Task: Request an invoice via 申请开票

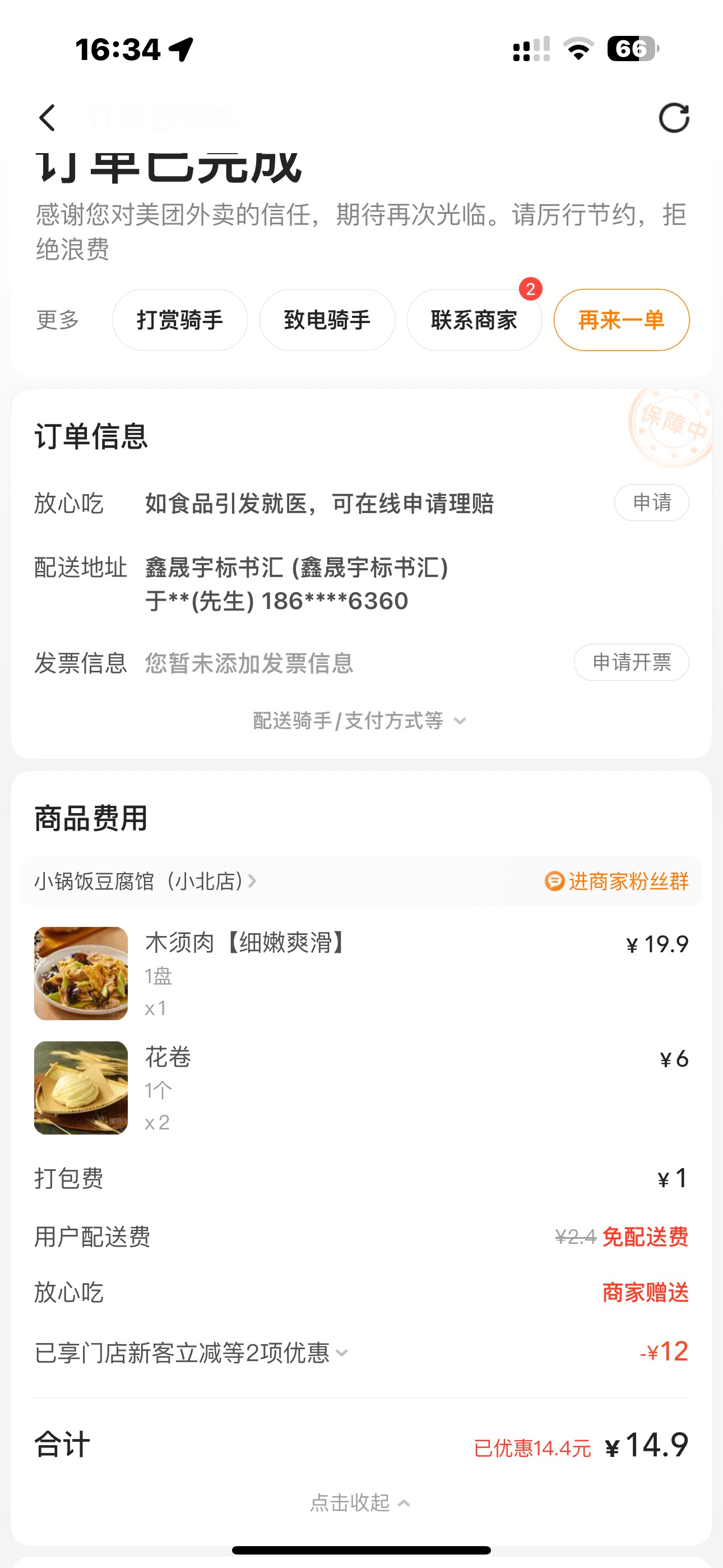Action: [x=631, y=662]
